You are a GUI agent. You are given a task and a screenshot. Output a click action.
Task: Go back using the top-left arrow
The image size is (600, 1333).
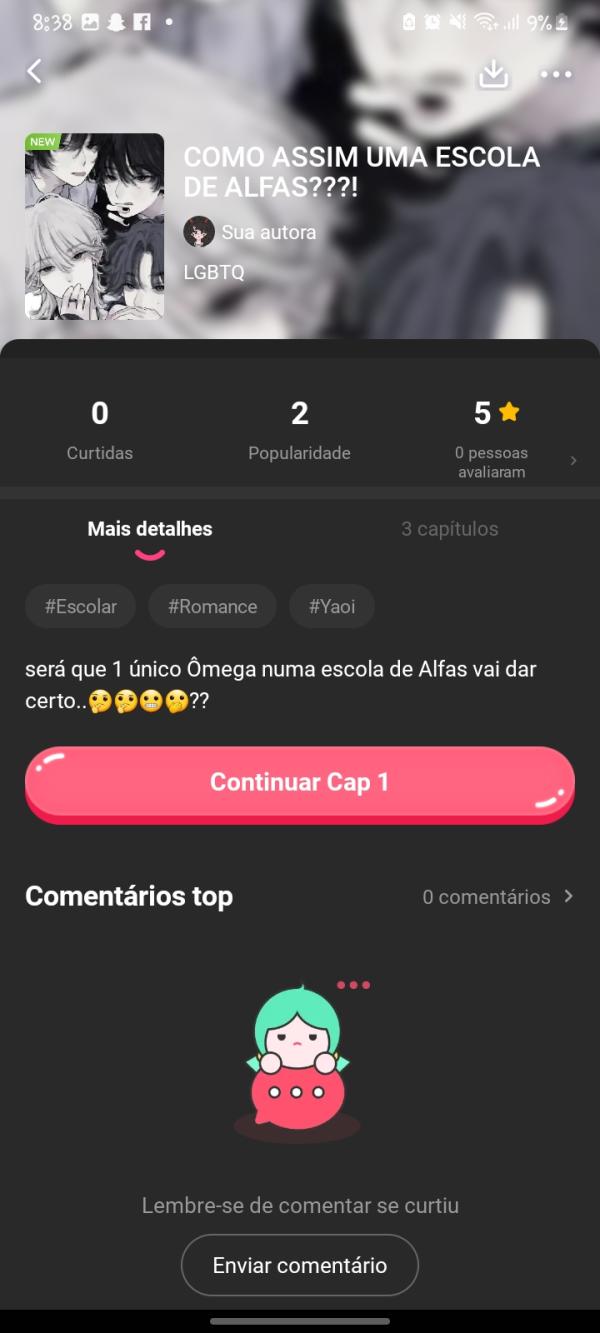pyautogui.click(x=35, y=71)
